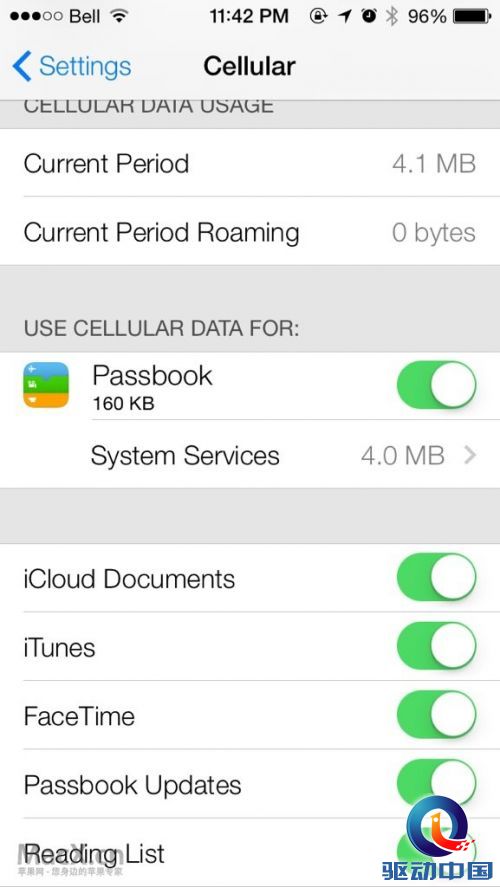Toggle the Reading List switch
Viewport: 500px width, 887px height.
(x=436, y=852)
